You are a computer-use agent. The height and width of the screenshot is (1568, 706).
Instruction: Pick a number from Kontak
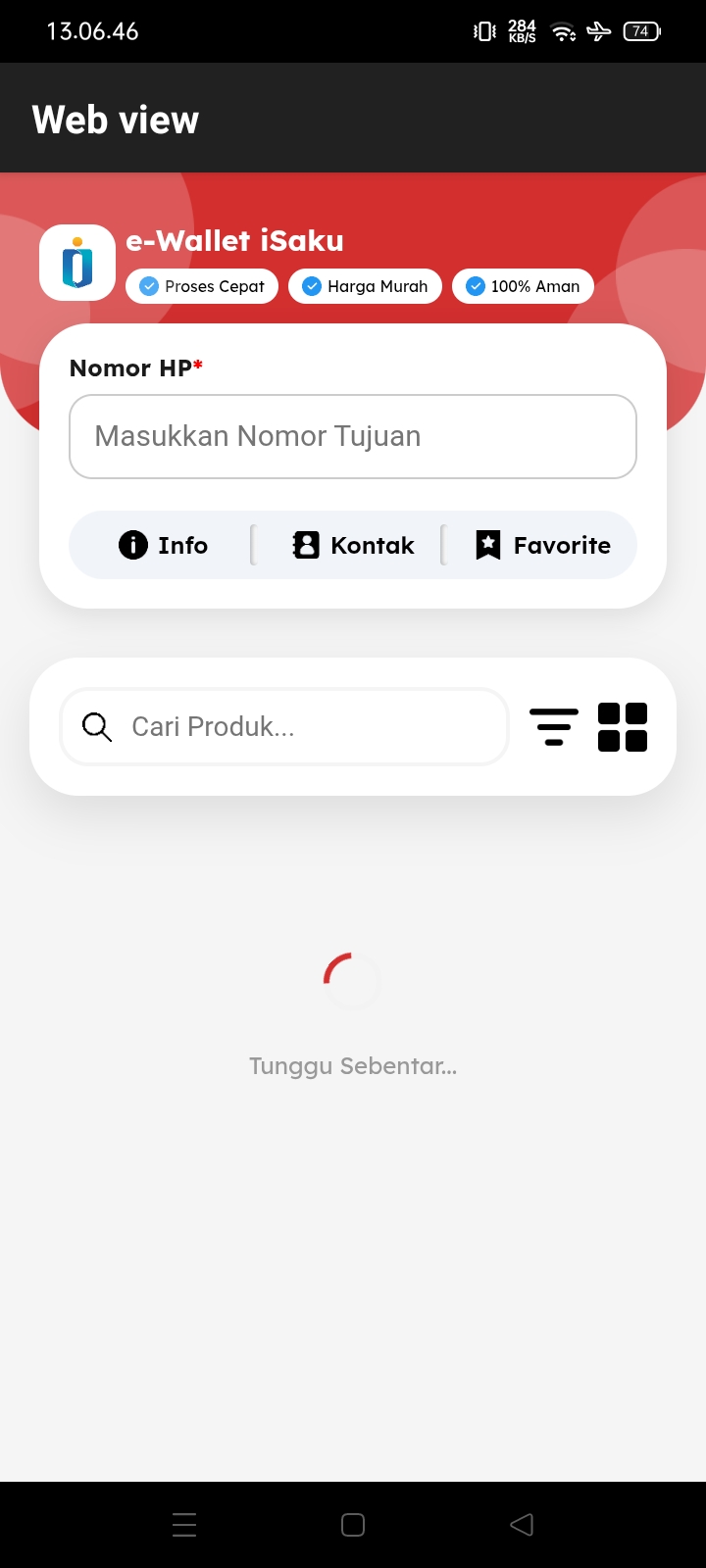point(353,545)
